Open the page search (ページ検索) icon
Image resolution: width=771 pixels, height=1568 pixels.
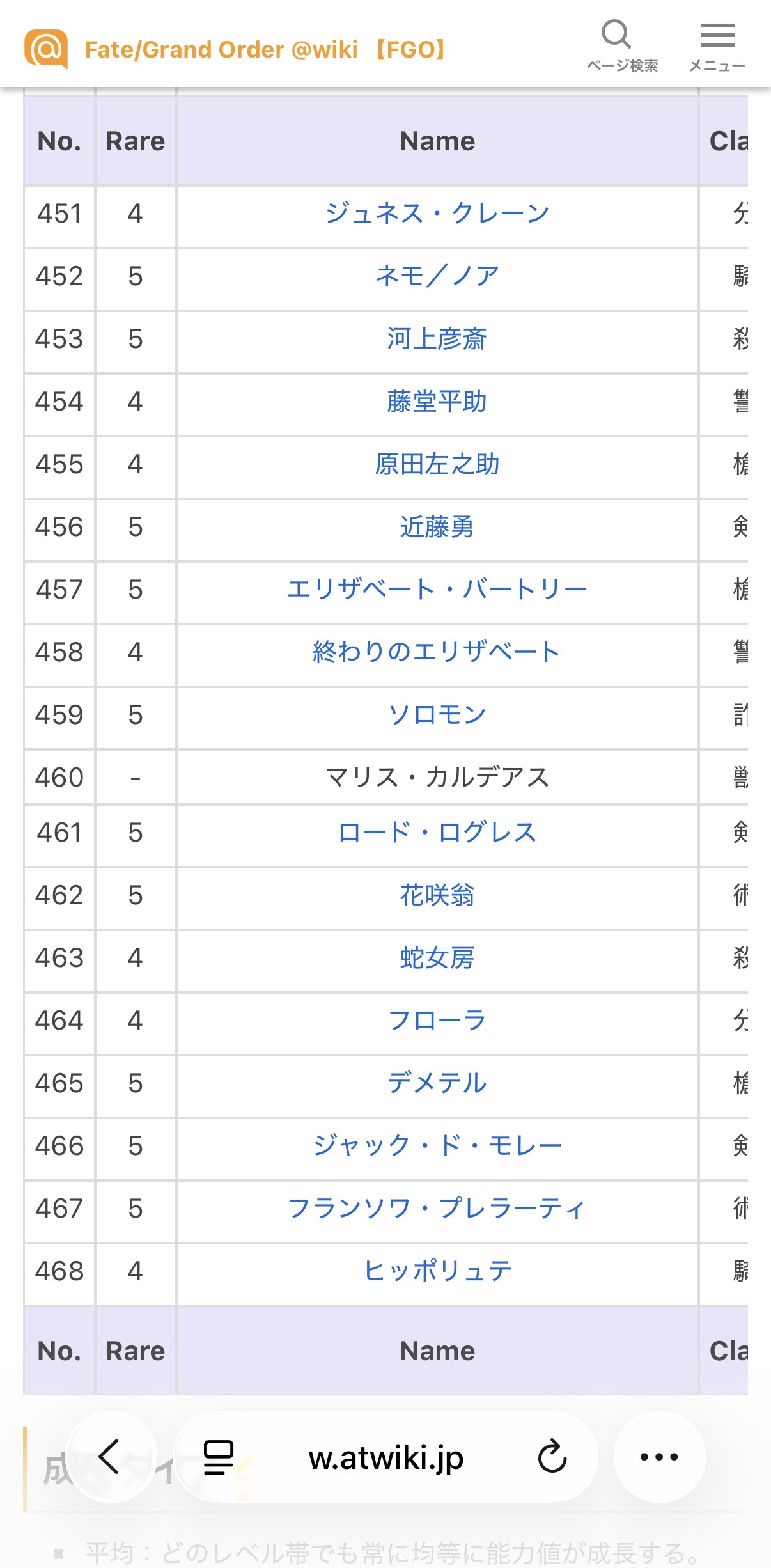tap(621, 45)
